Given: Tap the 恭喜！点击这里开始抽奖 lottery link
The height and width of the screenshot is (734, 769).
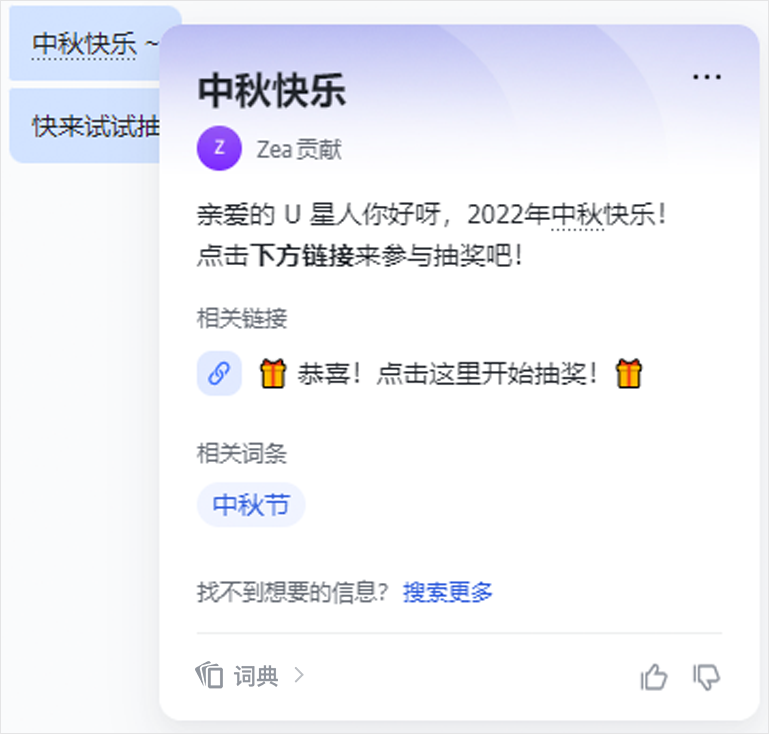Looking at the screenshot, I should [449, 374].
